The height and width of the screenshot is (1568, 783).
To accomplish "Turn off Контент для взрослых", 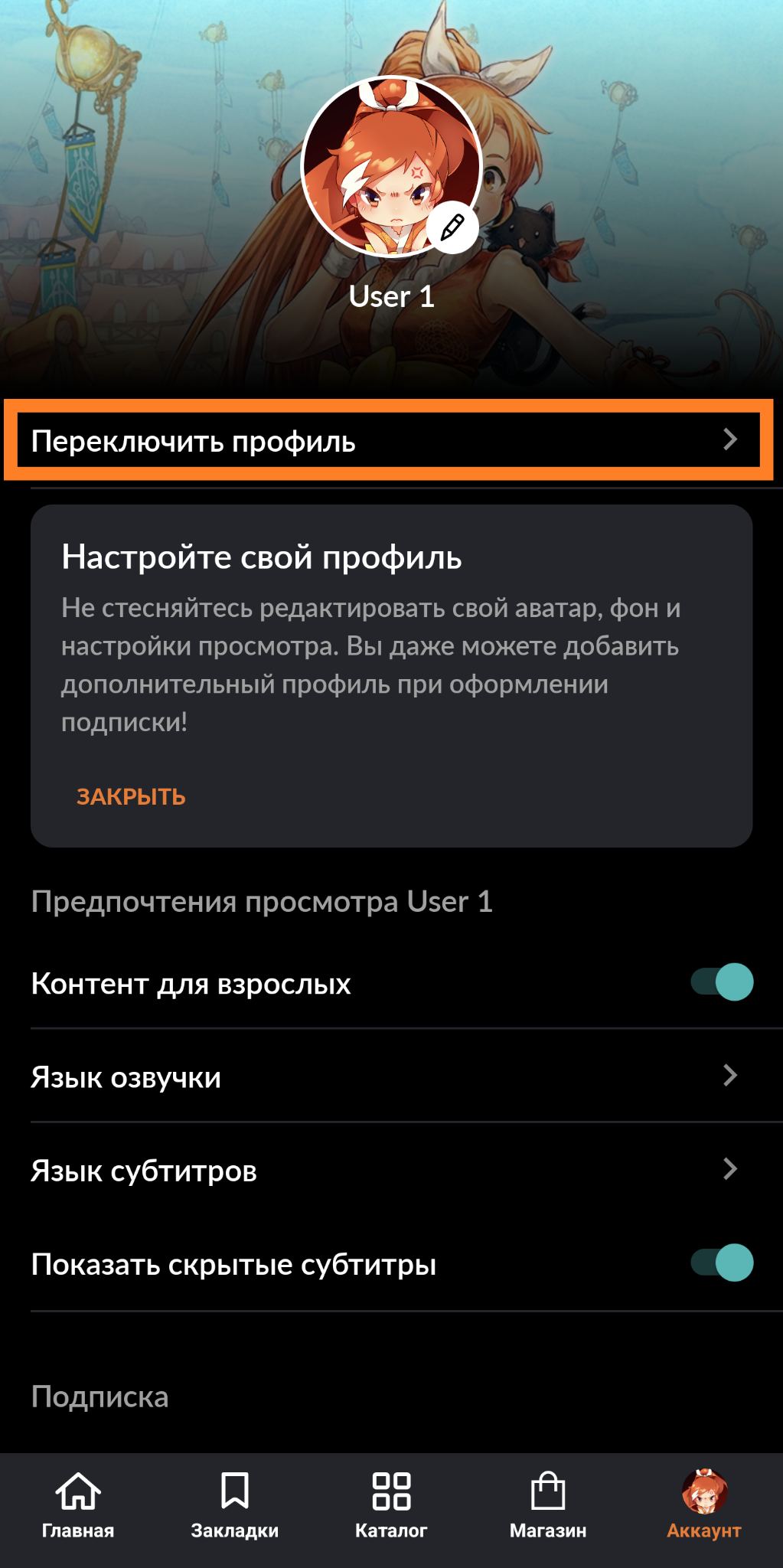I will 721,982.
